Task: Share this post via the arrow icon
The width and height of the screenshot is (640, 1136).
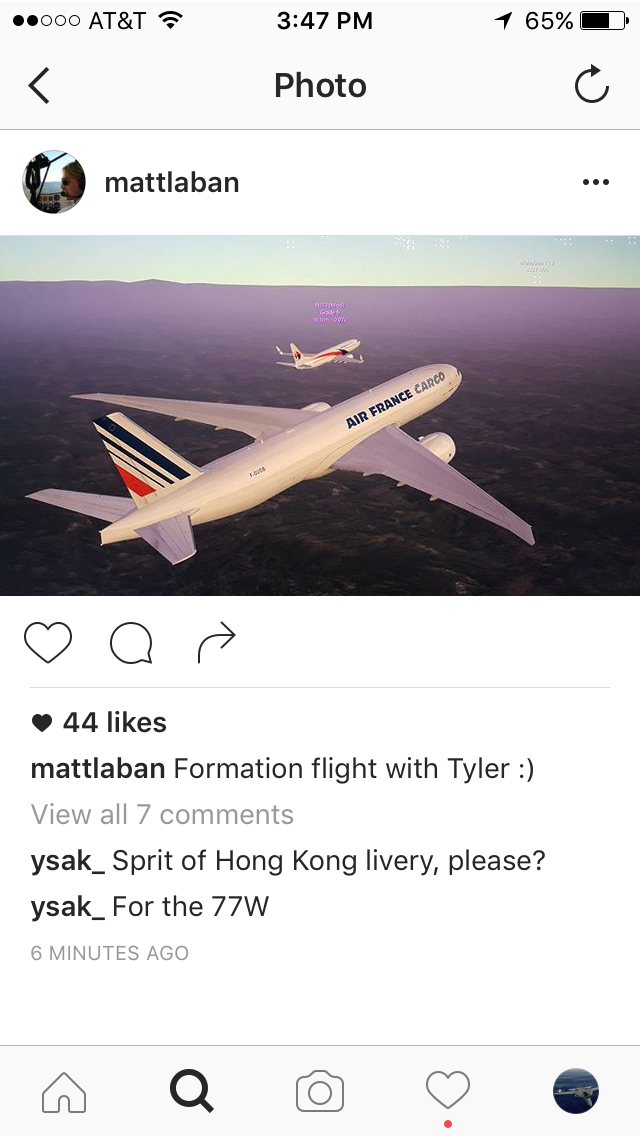Action: point(216,642)
